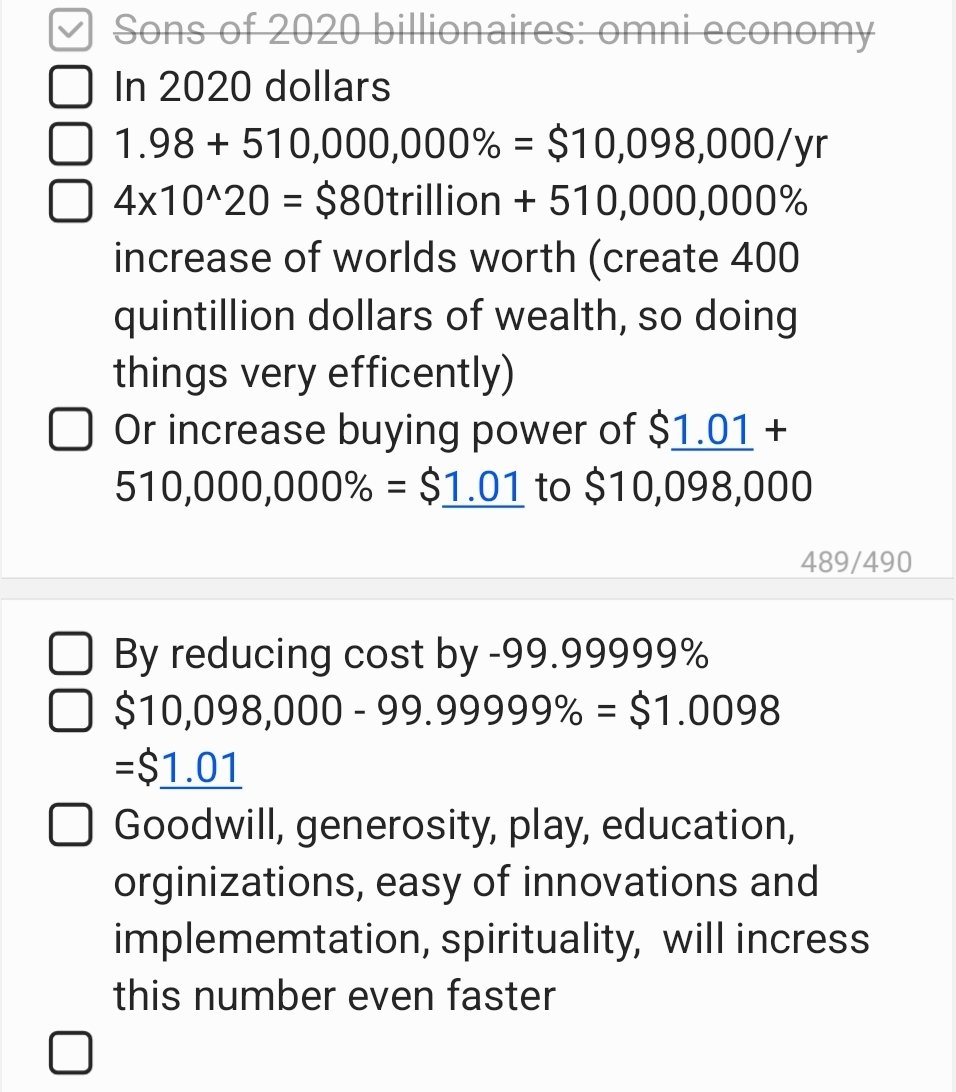Follow the =$1.01 link under $1.0098
This screenshot has height=1092, width=956.
[201, 767]
